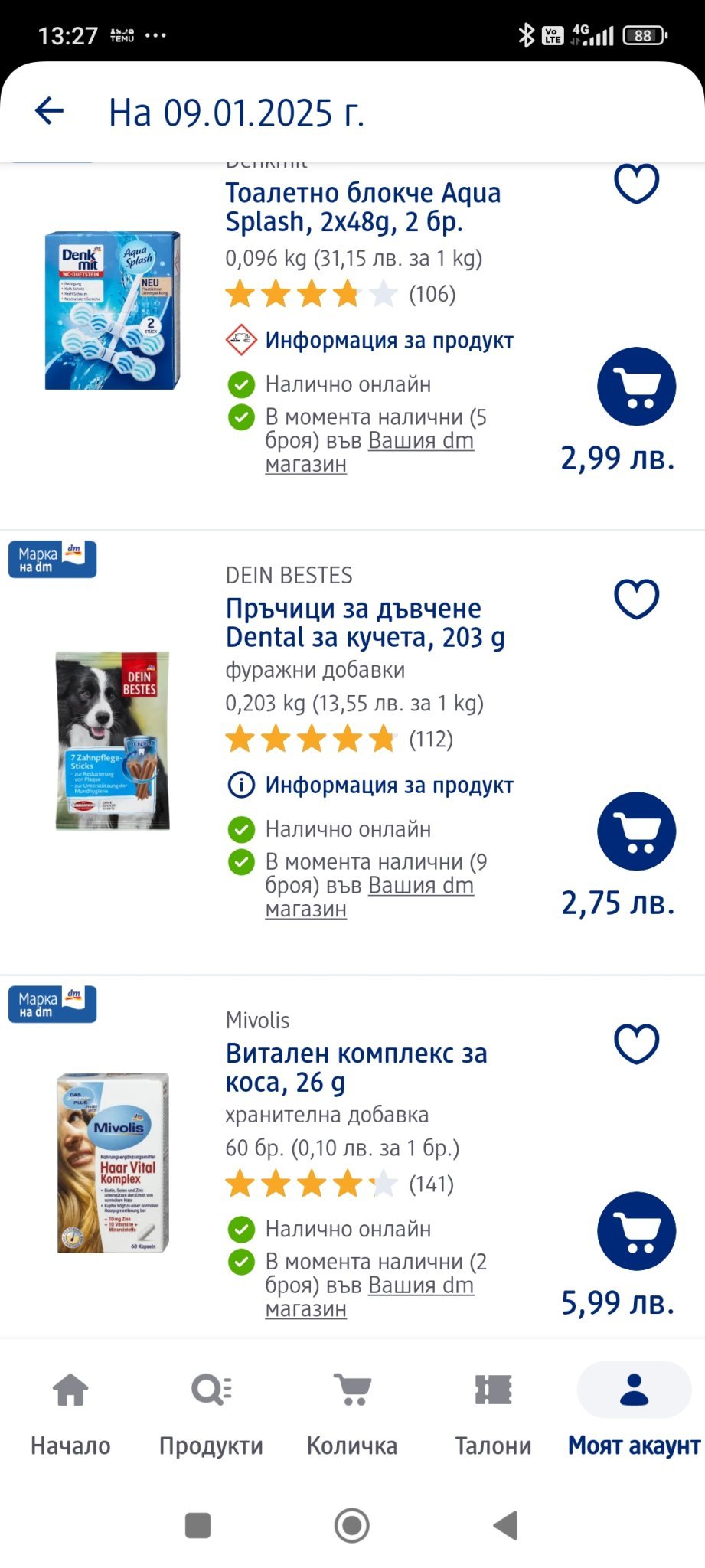Open Тоалетно блокче Aqua Splash product page
The width and height of the screenshot is (705, 1568).
(363, 207)
